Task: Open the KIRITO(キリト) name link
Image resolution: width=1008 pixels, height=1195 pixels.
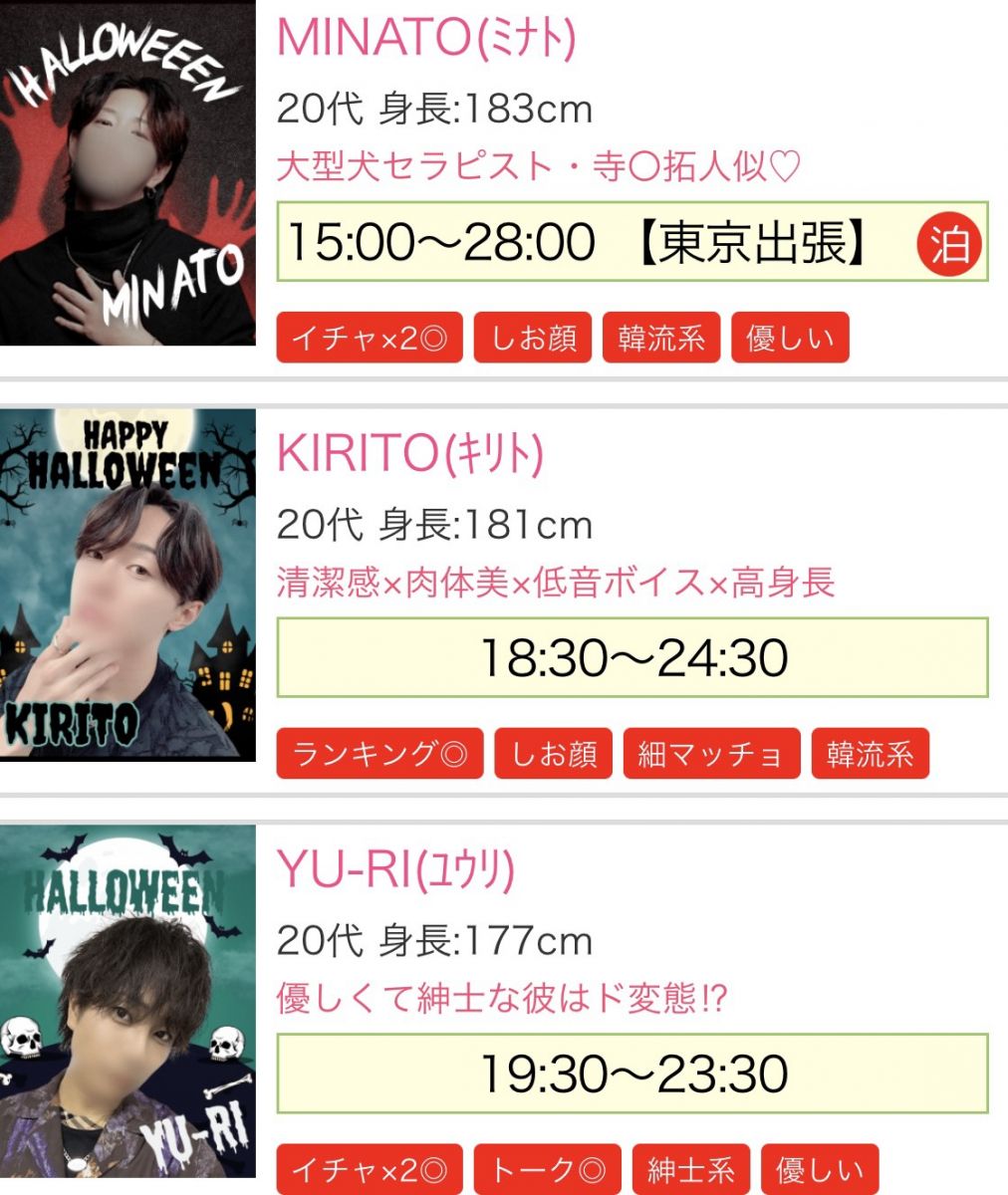Action: coord(409,454)
